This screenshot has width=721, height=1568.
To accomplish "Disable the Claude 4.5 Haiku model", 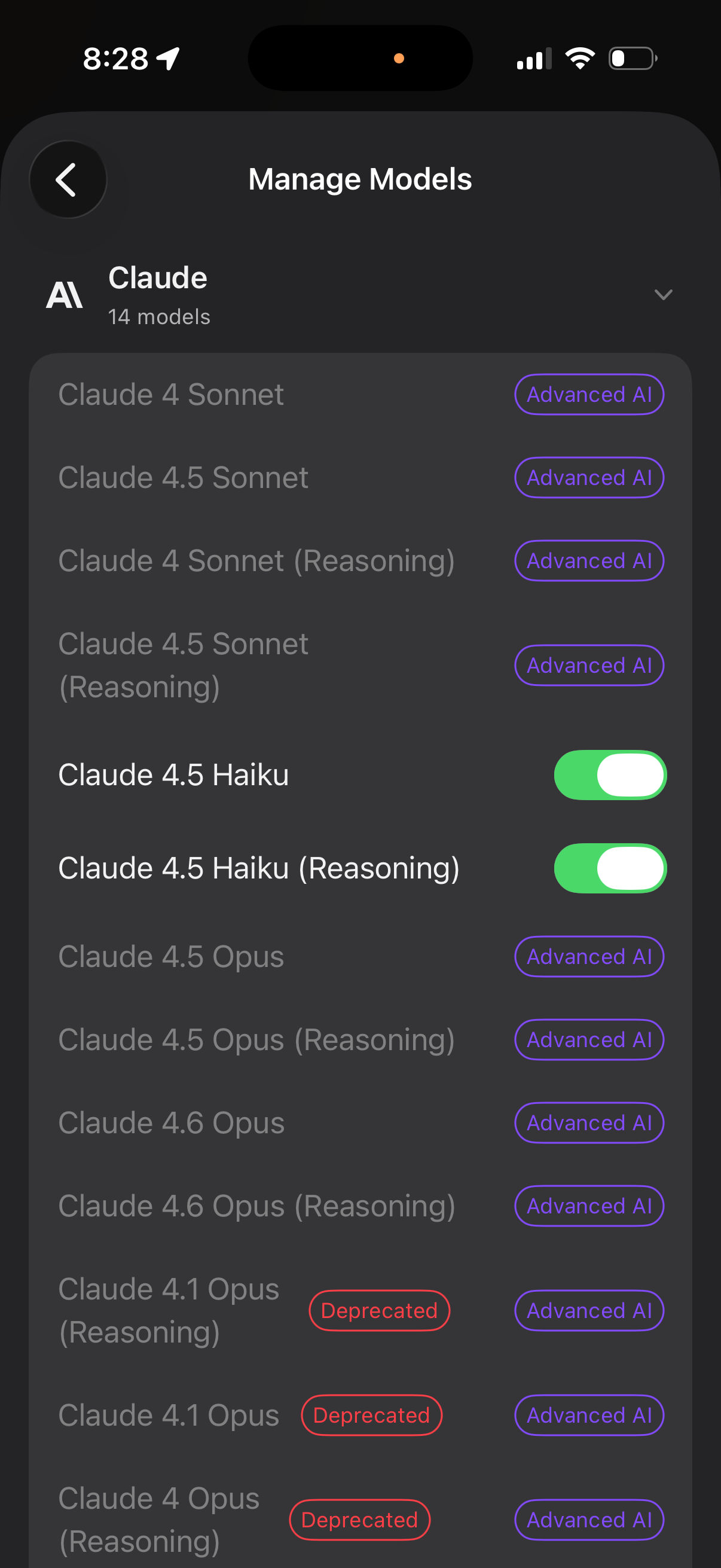I will (x=610, y=775).
